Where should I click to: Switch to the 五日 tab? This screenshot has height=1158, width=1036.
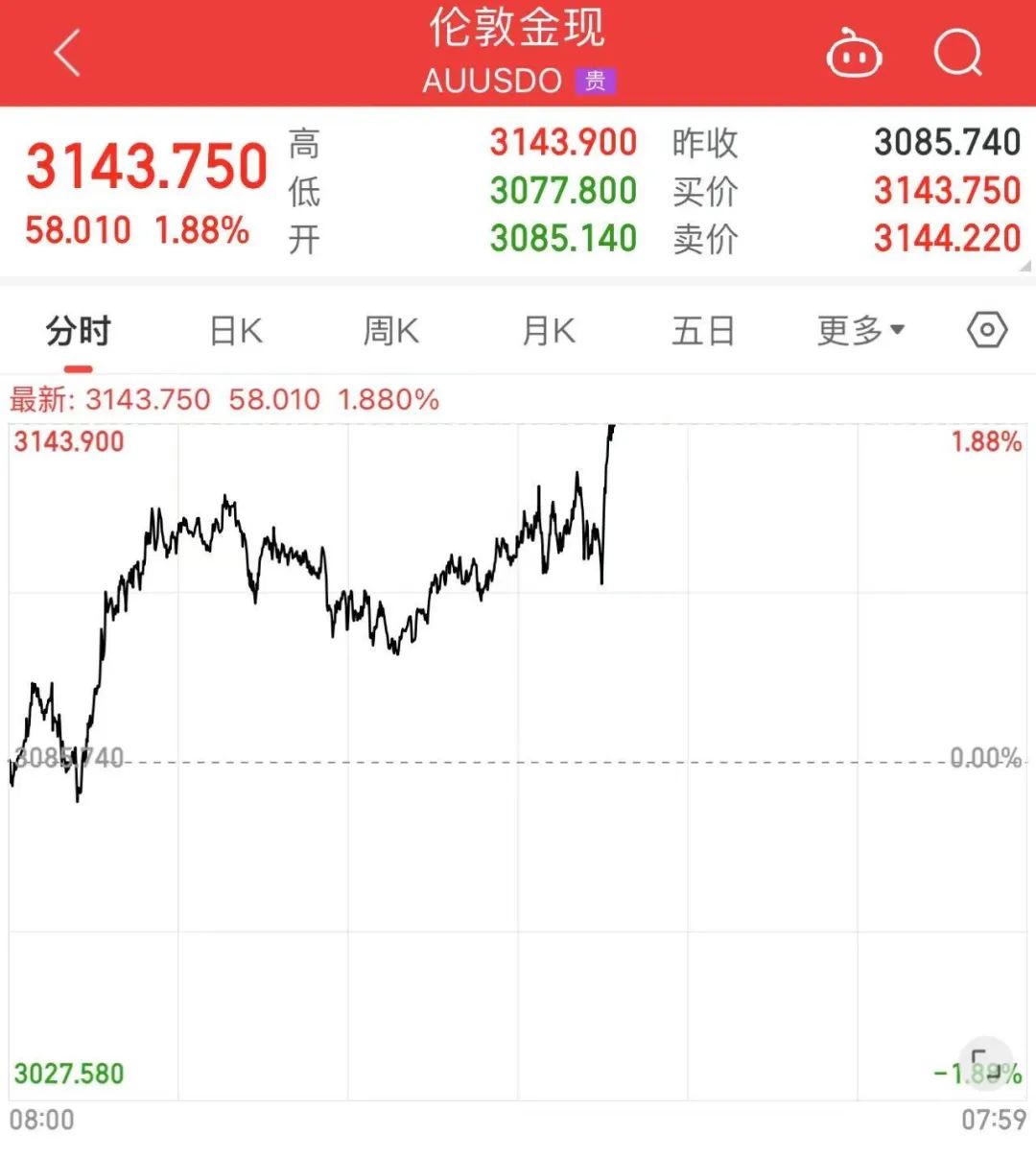[703, 331]
